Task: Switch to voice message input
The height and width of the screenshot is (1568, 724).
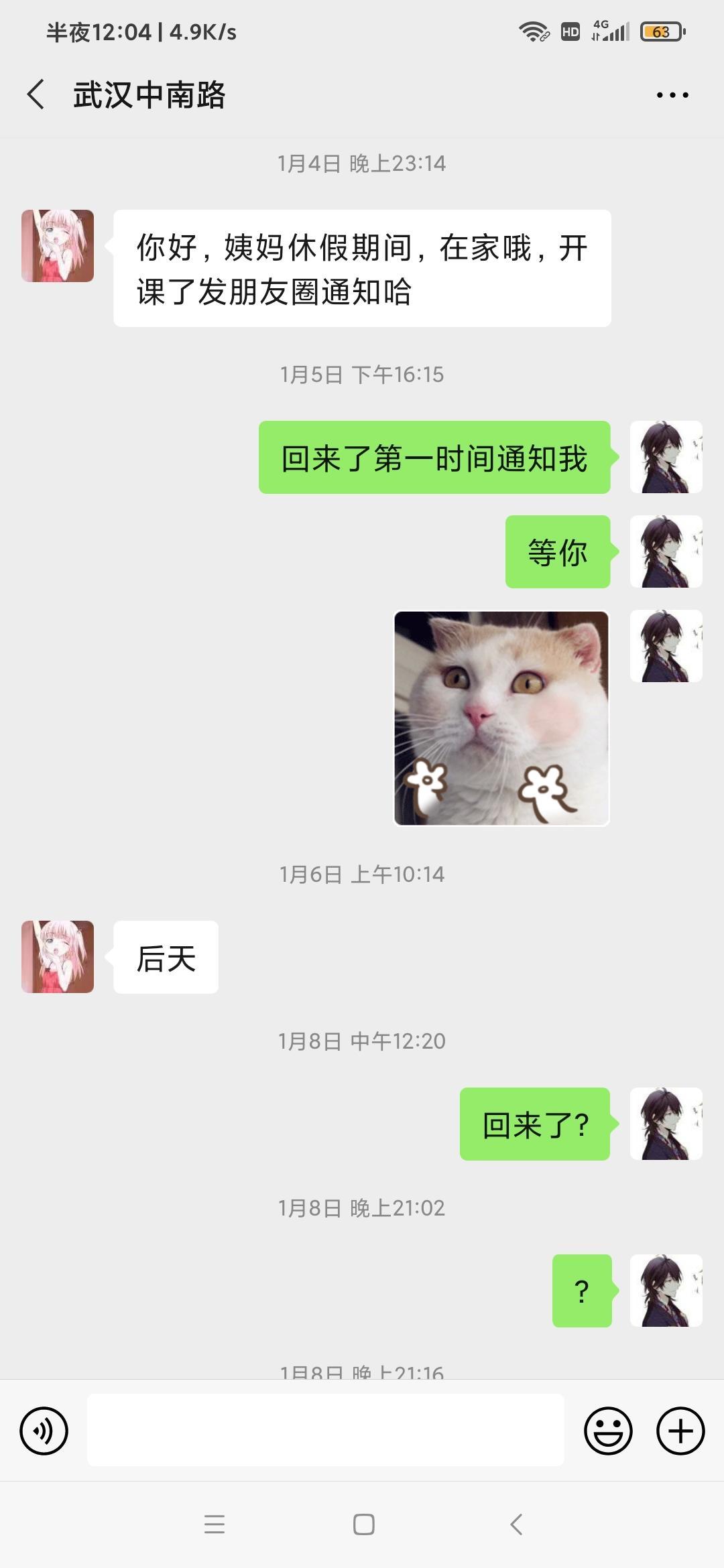Action: pyautogui.click(x=44, y=1431)
